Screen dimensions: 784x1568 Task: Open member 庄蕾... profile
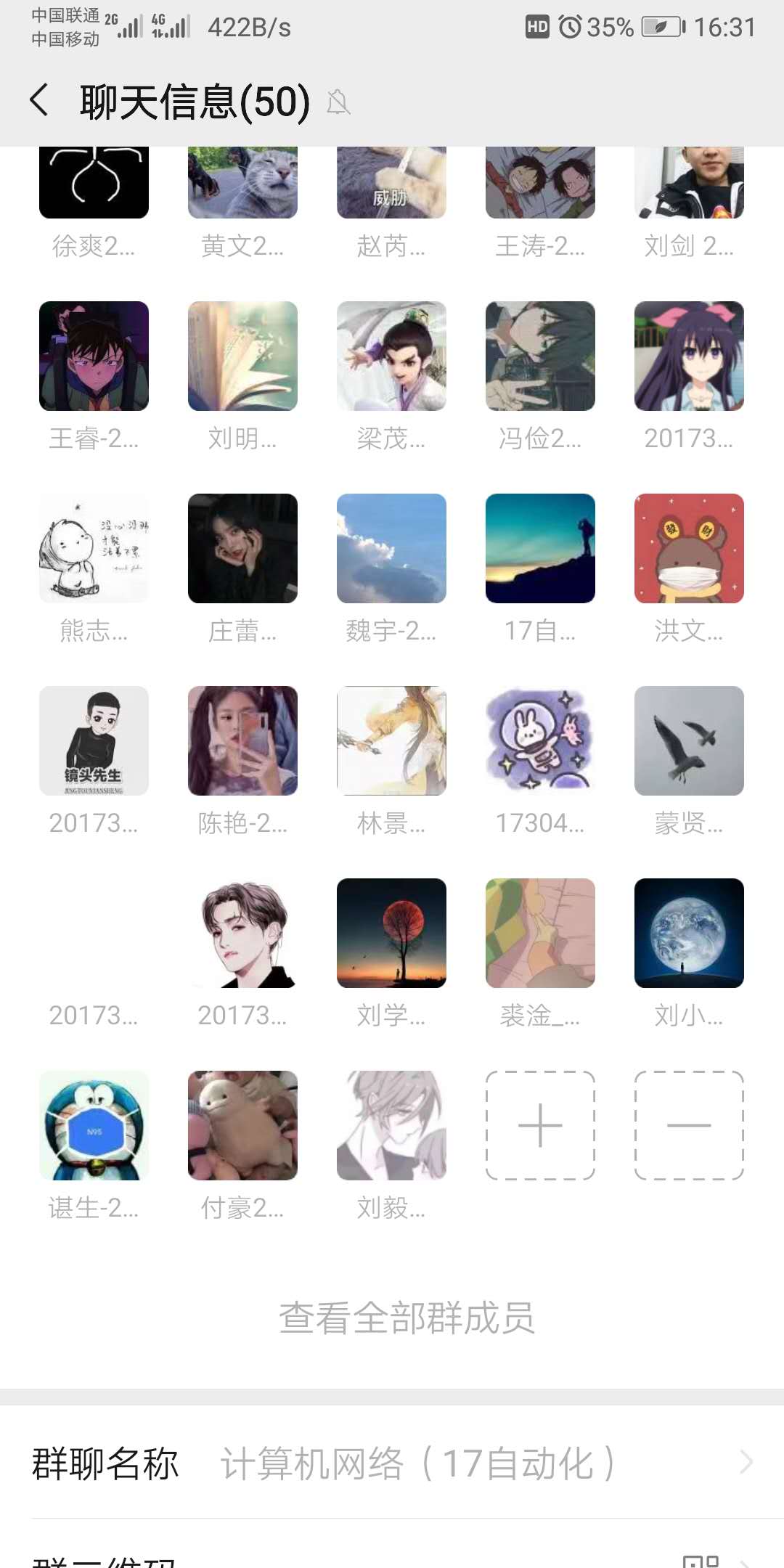tap(242, 549)
